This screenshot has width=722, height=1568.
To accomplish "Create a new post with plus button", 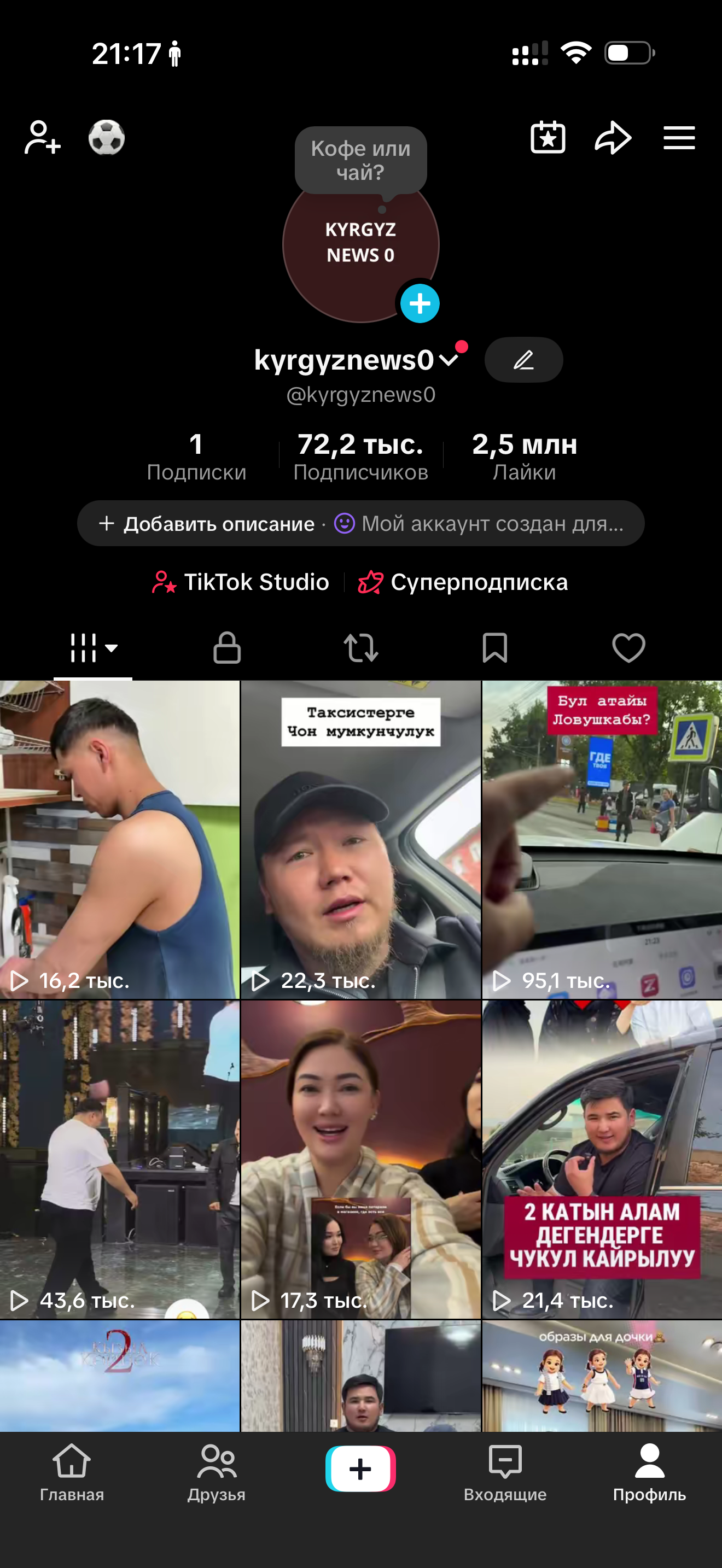I will tap(360, 1469).
